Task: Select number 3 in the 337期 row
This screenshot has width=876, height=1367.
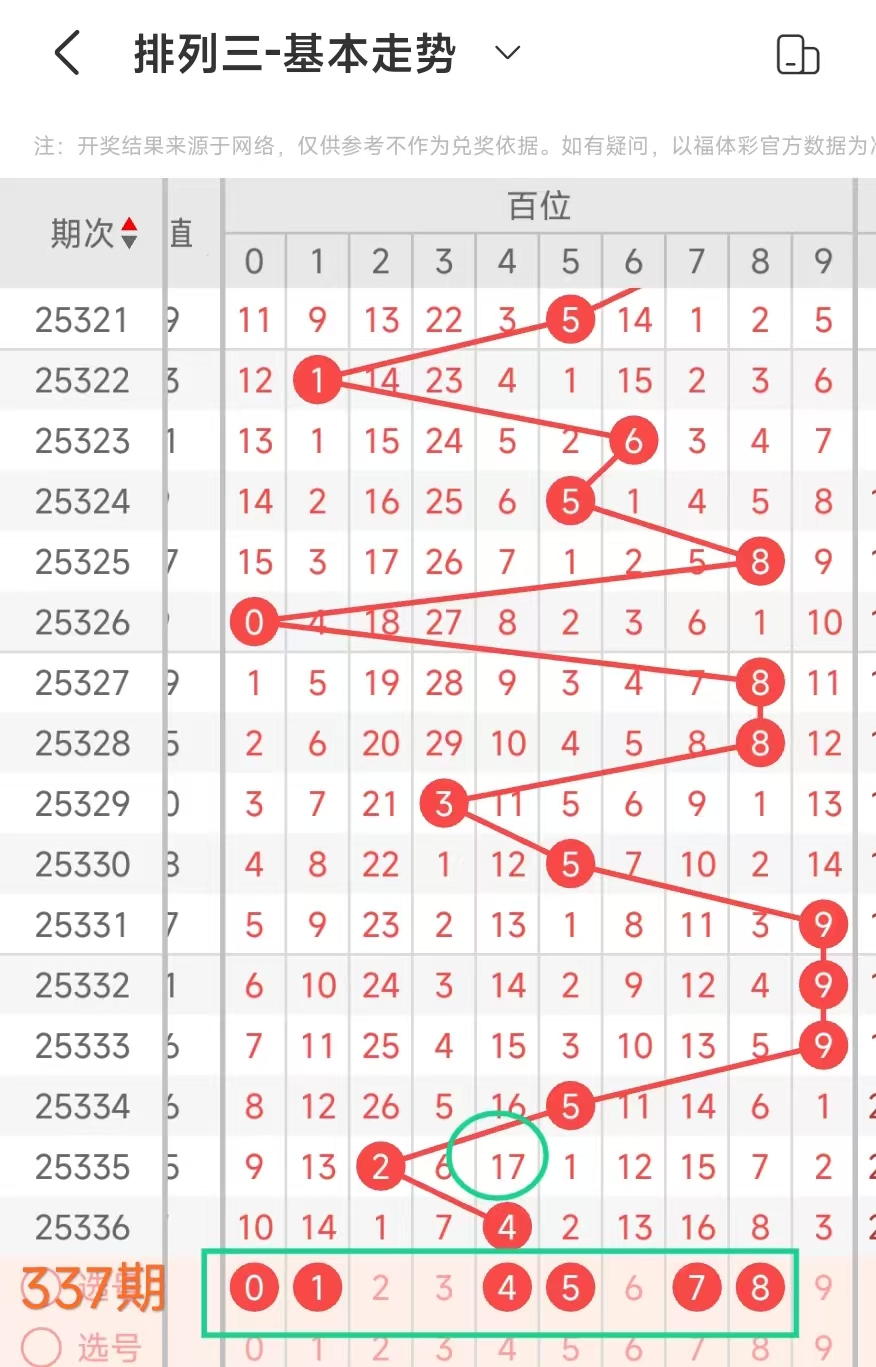Action: coord(444,1288)
